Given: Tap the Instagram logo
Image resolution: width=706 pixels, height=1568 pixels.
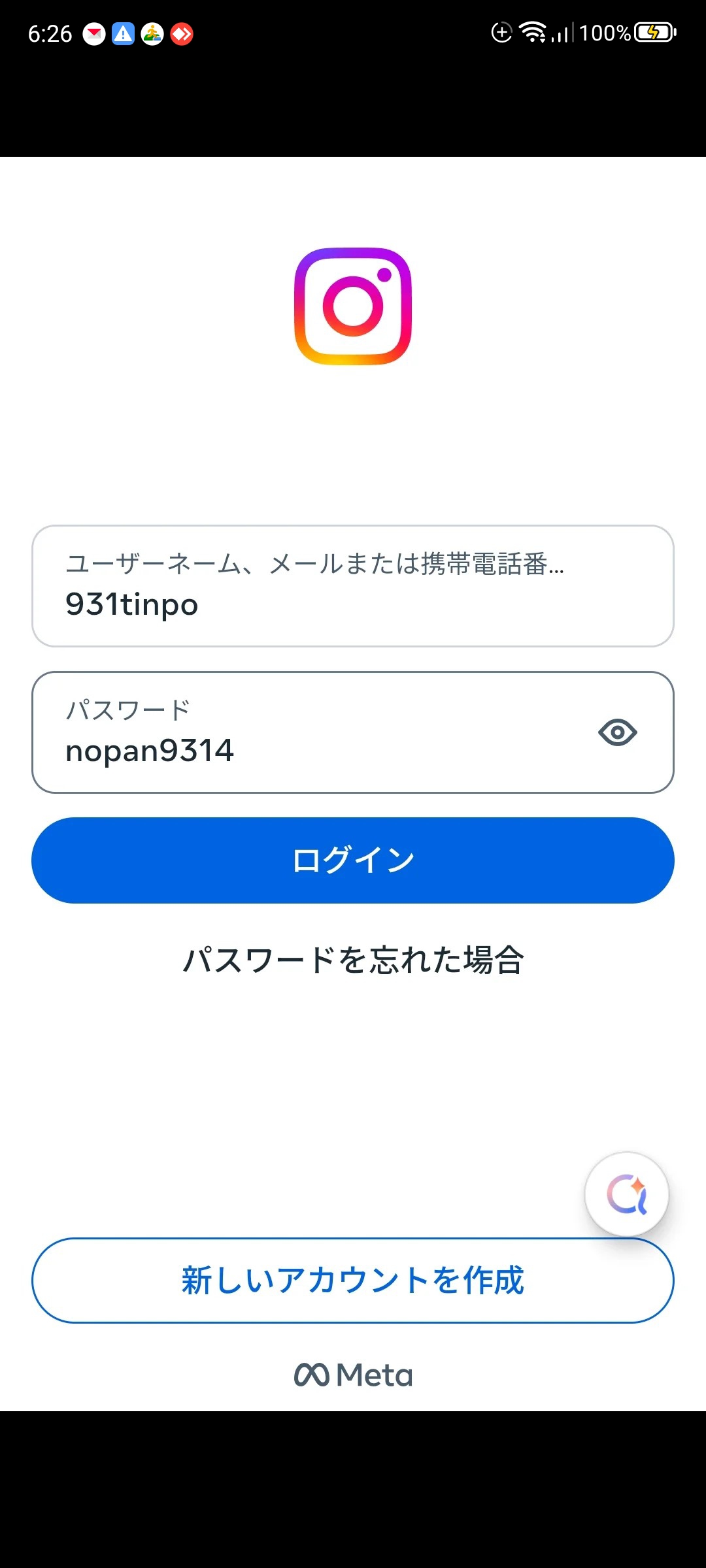Looking at the screenshot, I should click(x=352, y=304).
